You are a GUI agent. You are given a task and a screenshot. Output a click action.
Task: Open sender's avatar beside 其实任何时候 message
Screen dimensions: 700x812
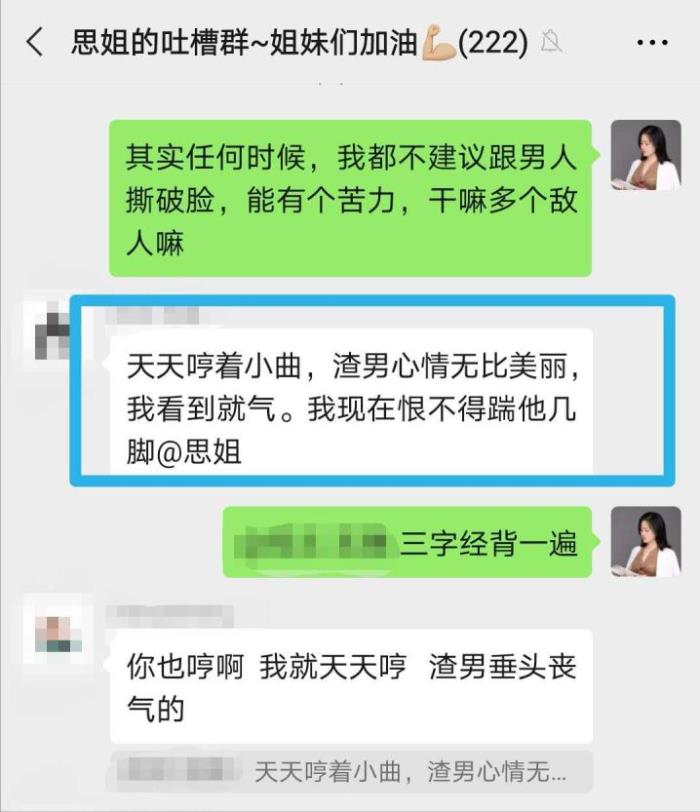[x=645, y=155]
